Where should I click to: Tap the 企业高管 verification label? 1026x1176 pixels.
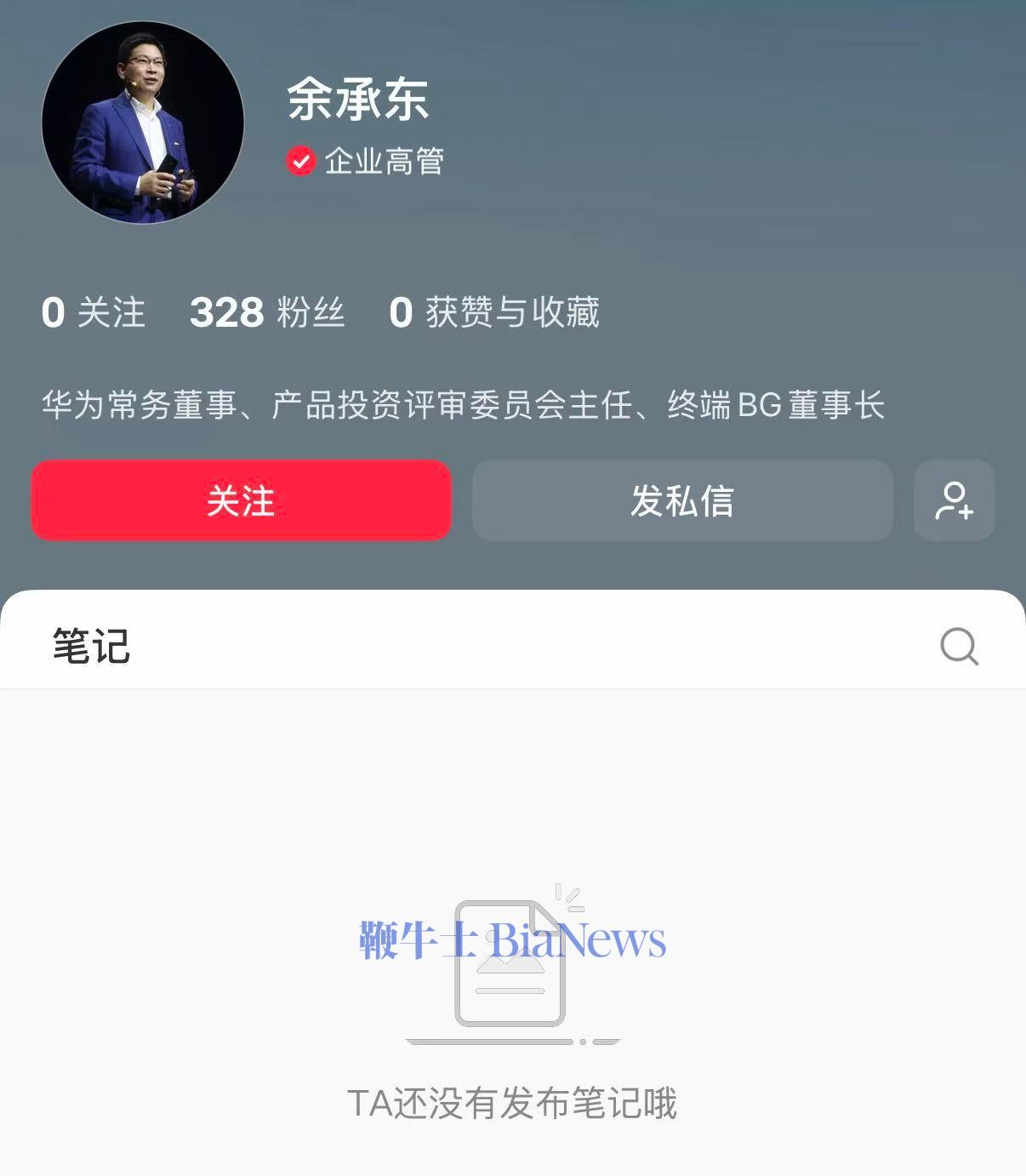pyautogui.click(x=382, y=162)
